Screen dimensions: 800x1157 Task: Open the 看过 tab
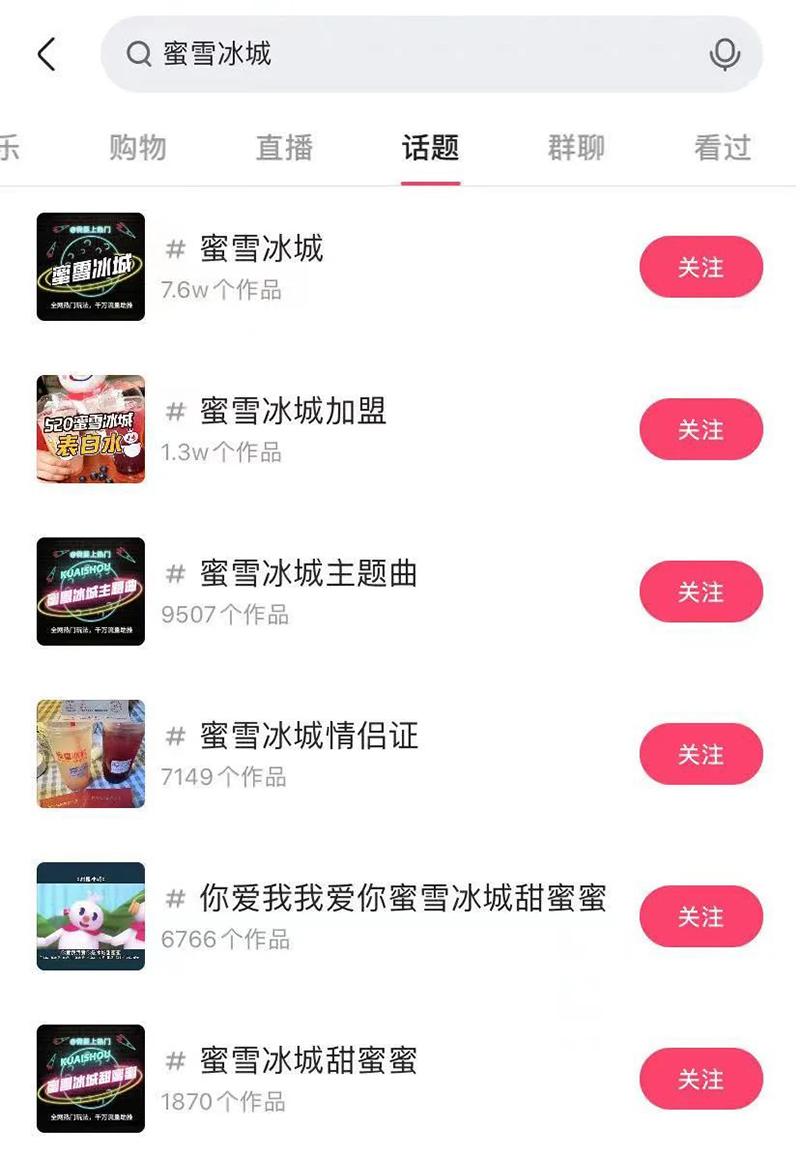[722, 148]
